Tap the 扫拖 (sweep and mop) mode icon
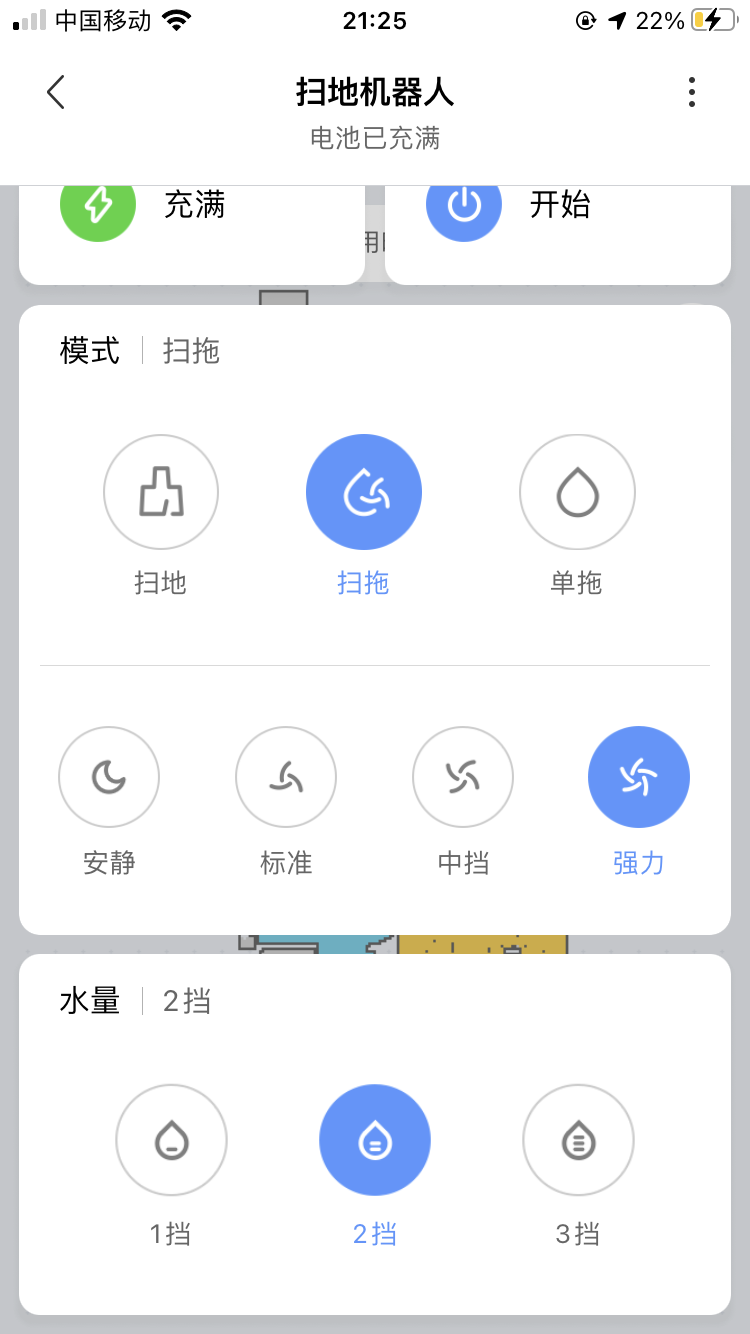The height and width of the screenshot is (1334, 750). [364, 492]
